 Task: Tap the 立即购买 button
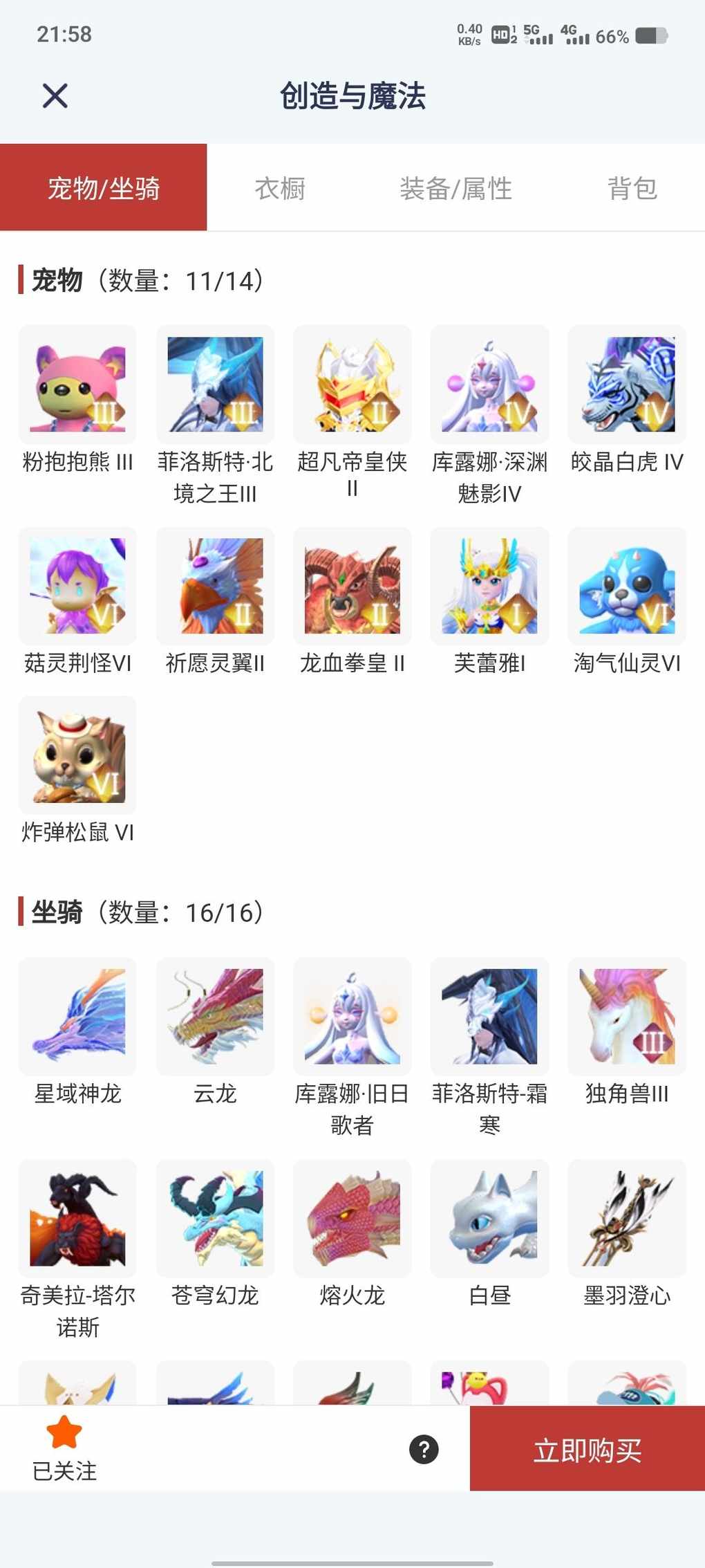click(587, 1450)
